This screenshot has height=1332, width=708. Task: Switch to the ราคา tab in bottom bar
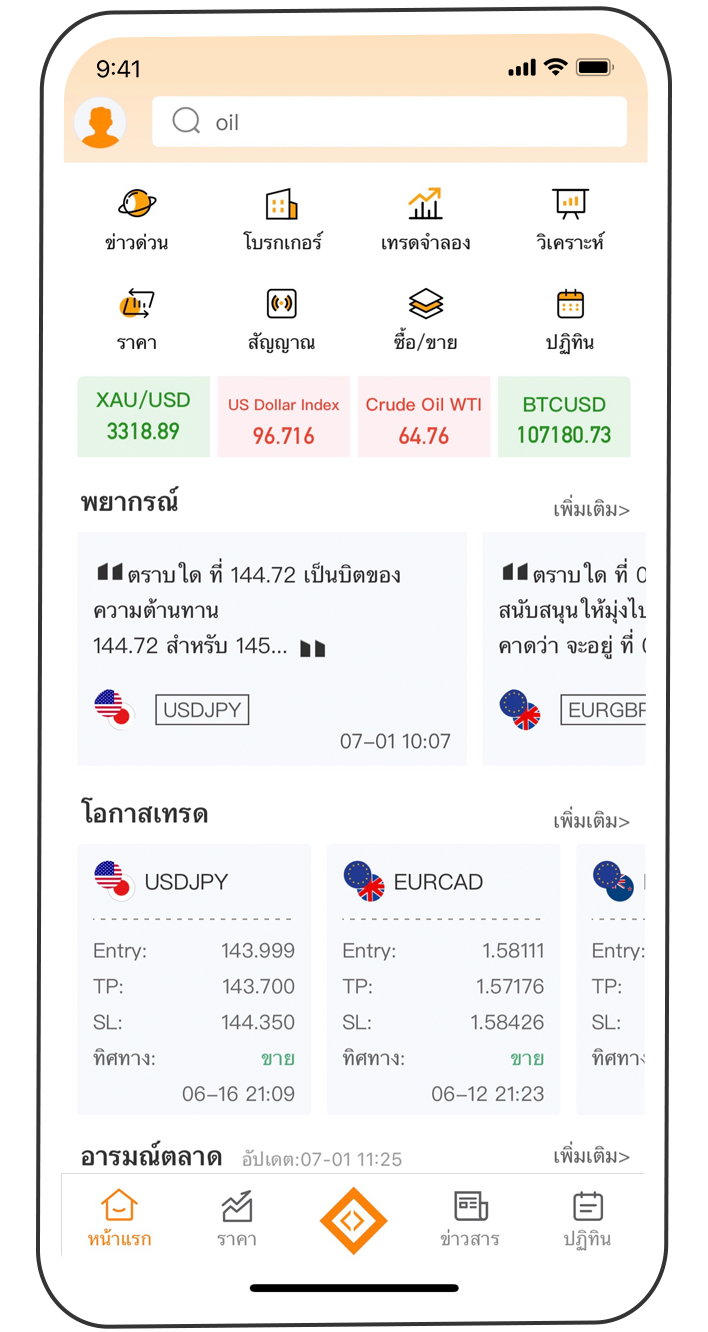tap(237, 1219)
